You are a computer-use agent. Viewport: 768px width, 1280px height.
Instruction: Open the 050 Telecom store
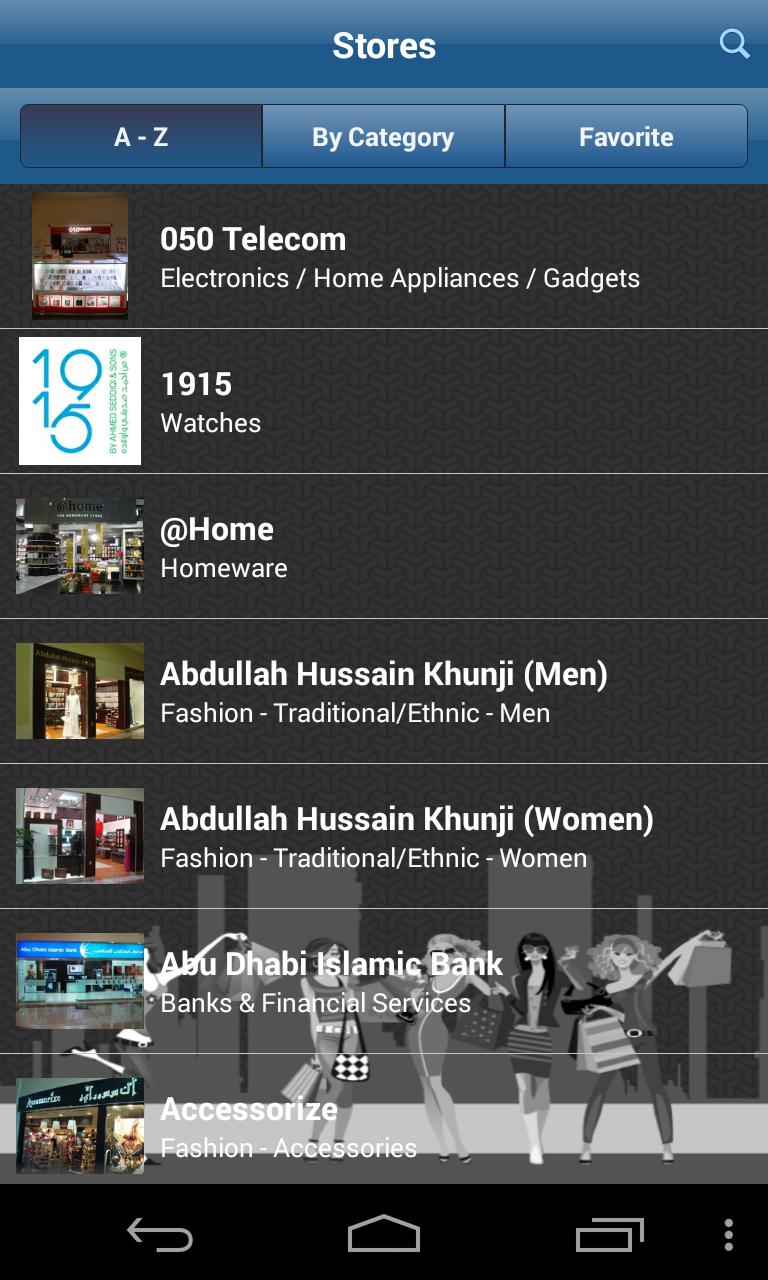[384, 257]
